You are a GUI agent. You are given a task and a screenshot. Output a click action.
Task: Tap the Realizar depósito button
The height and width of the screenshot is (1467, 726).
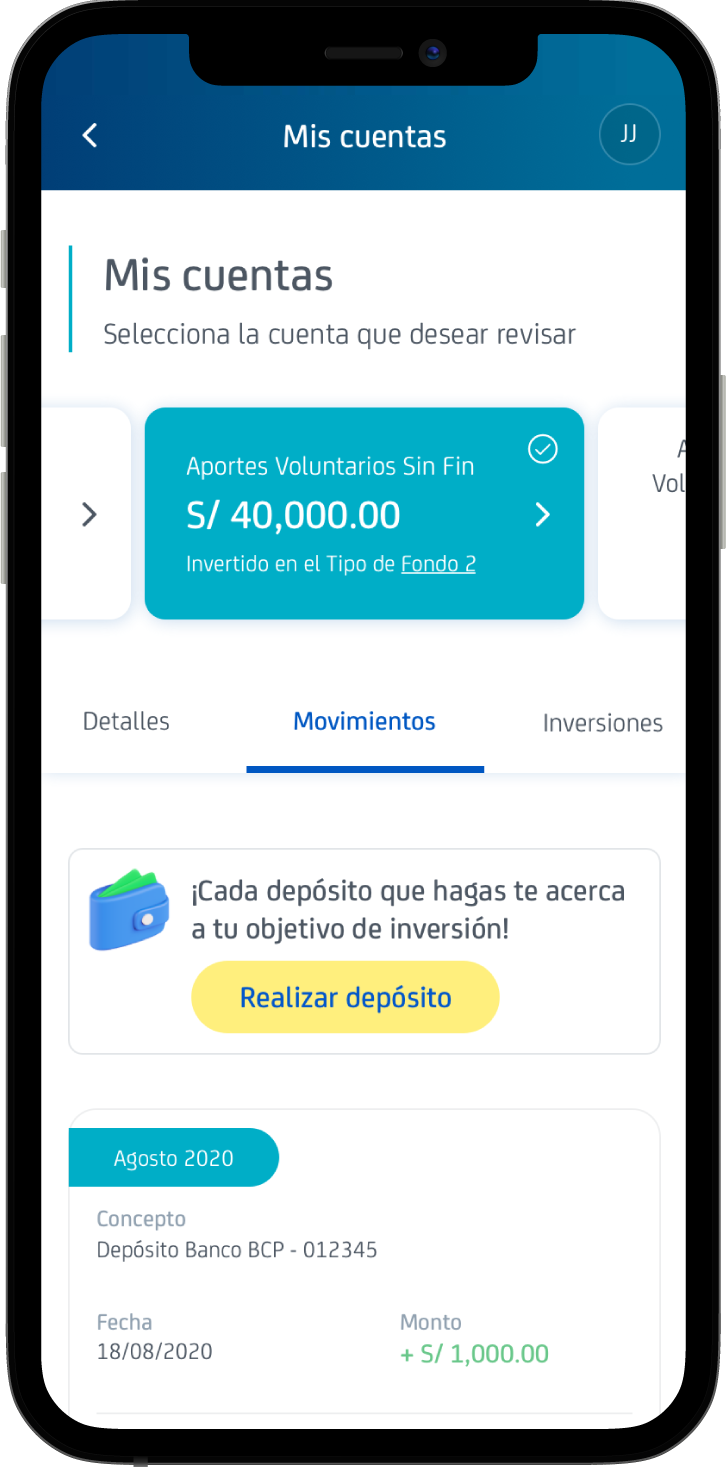[x=345, y=997]
